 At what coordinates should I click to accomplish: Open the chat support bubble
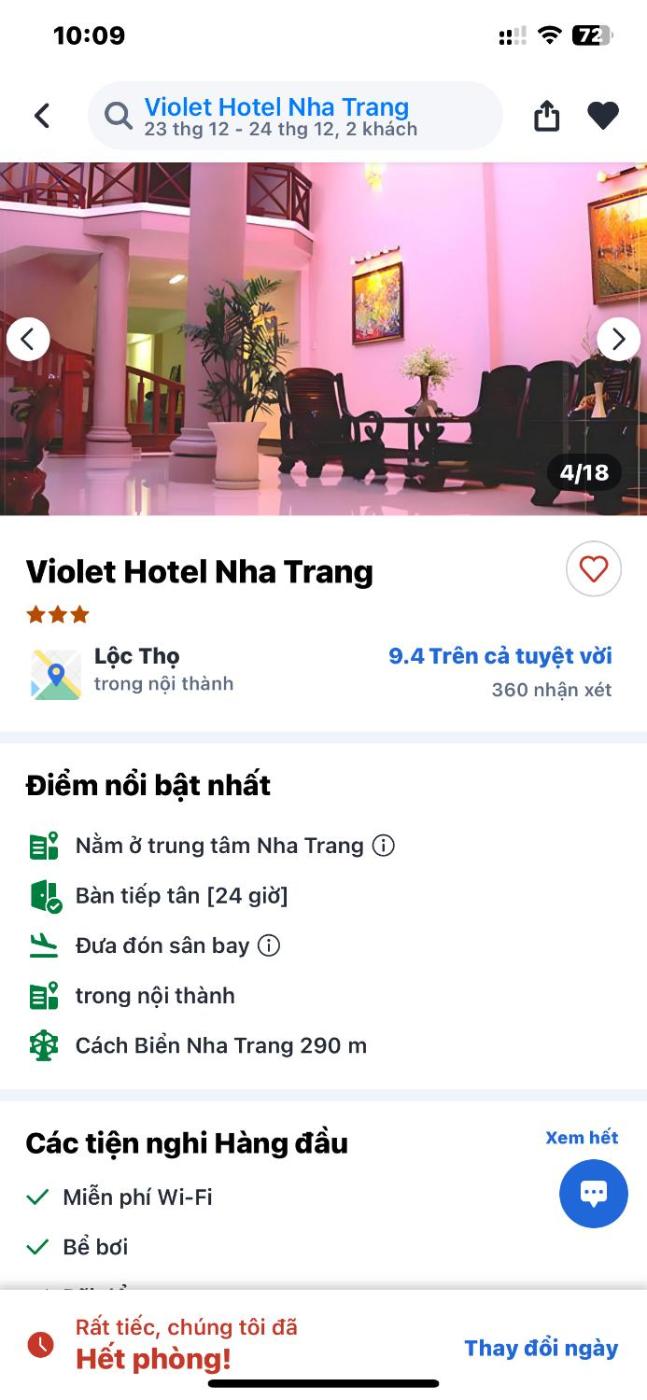[x=593, y=1193]
